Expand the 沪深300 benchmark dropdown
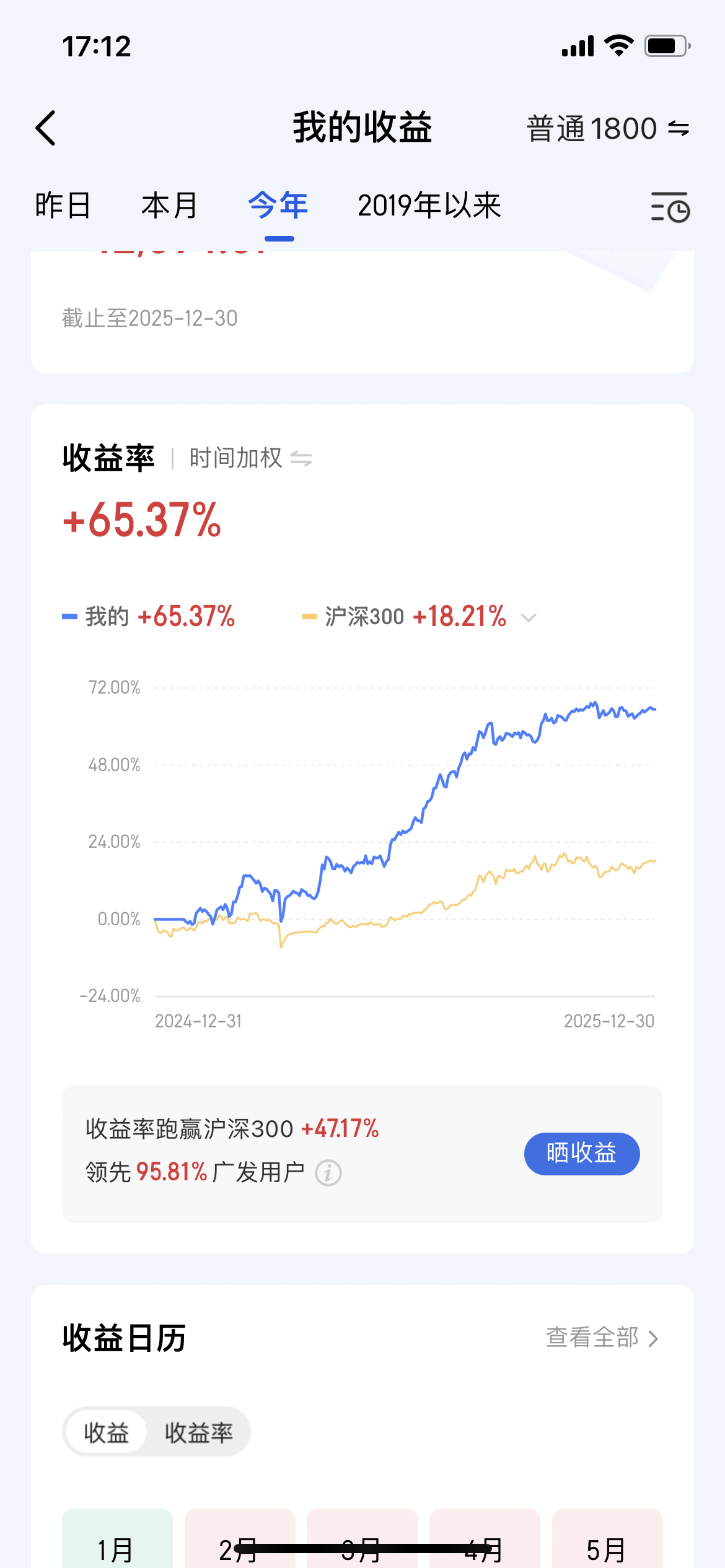 click(x=529, y=617)
